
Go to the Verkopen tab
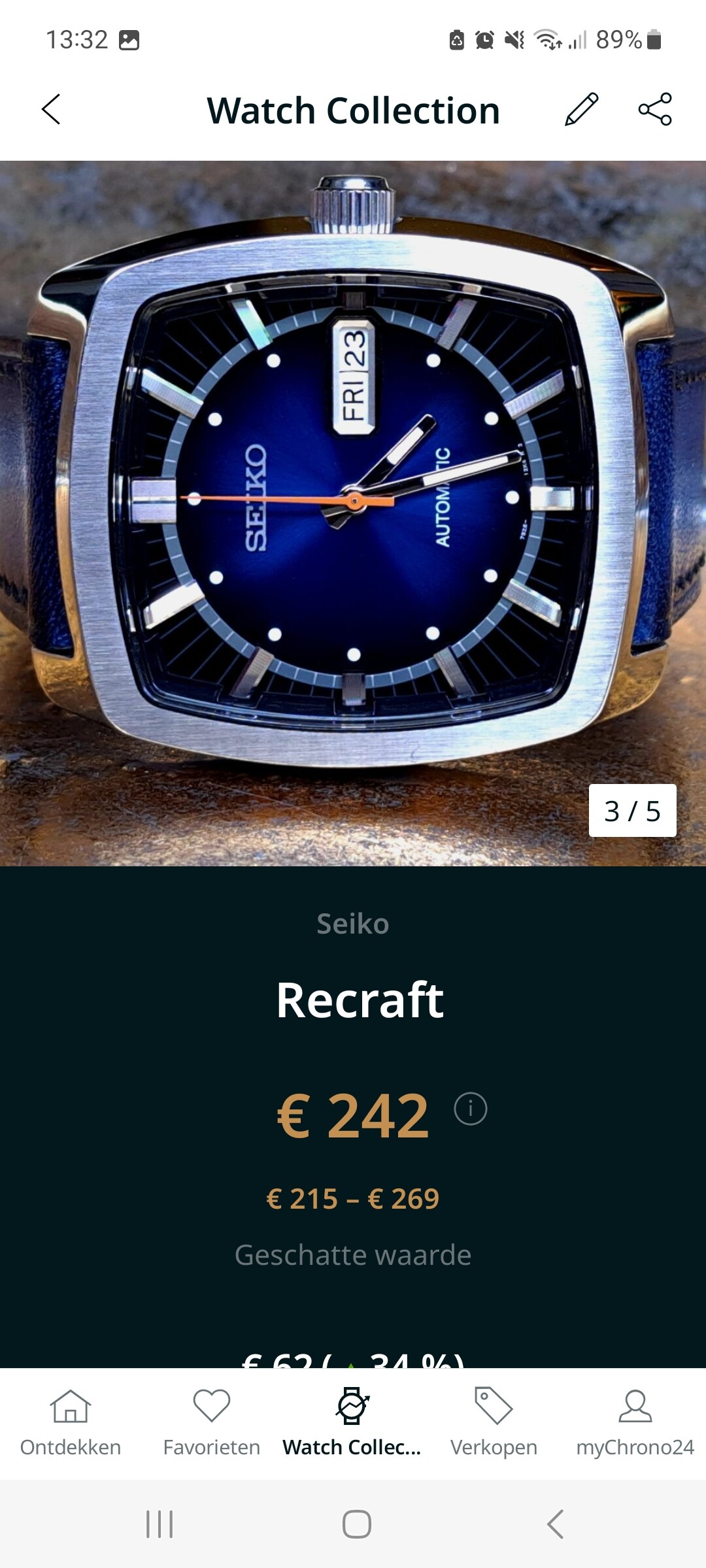494,1423
